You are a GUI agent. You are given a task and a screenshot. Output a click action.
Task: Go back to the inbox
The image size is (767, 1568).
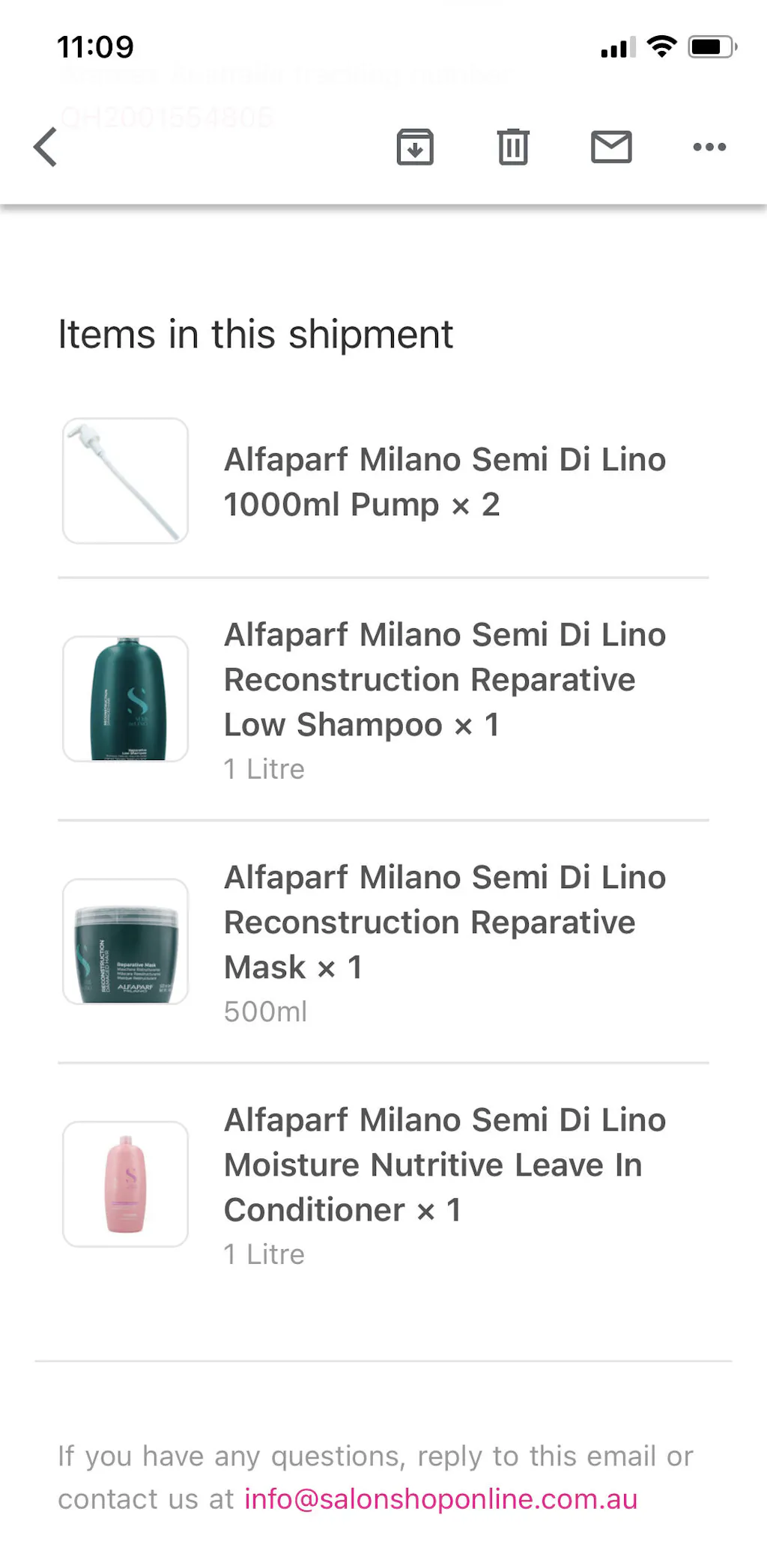(46, 147)
